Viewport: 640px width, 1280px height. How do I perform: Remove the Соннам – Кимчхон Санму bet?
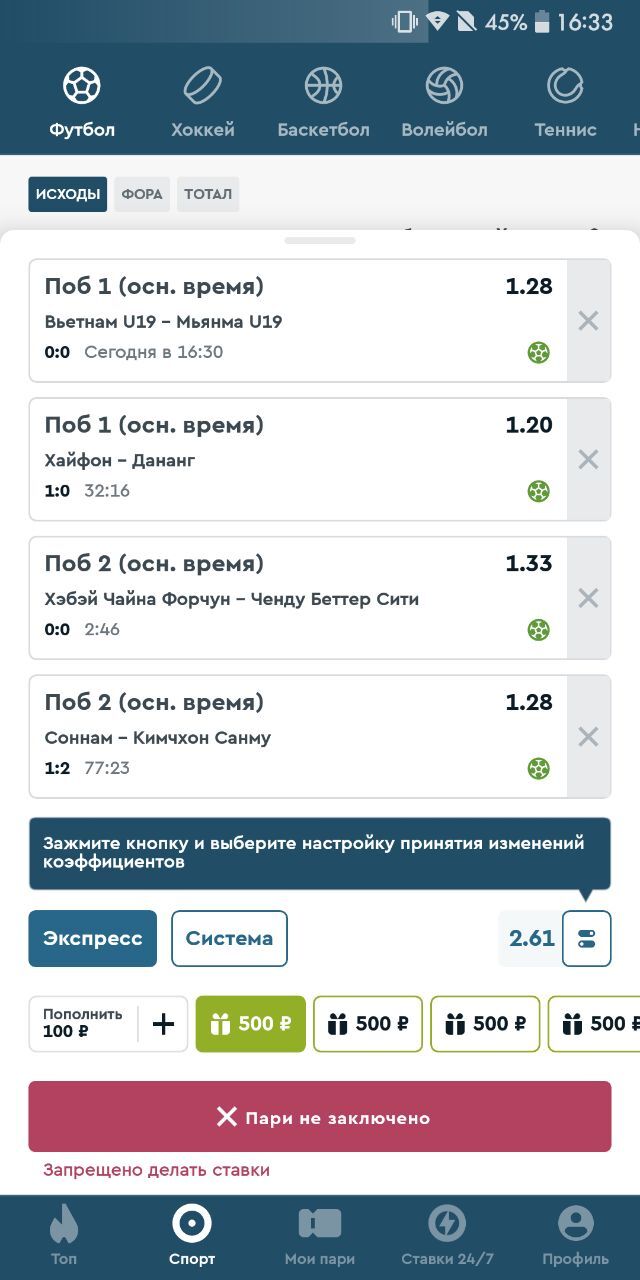click(x=588, y=737)
